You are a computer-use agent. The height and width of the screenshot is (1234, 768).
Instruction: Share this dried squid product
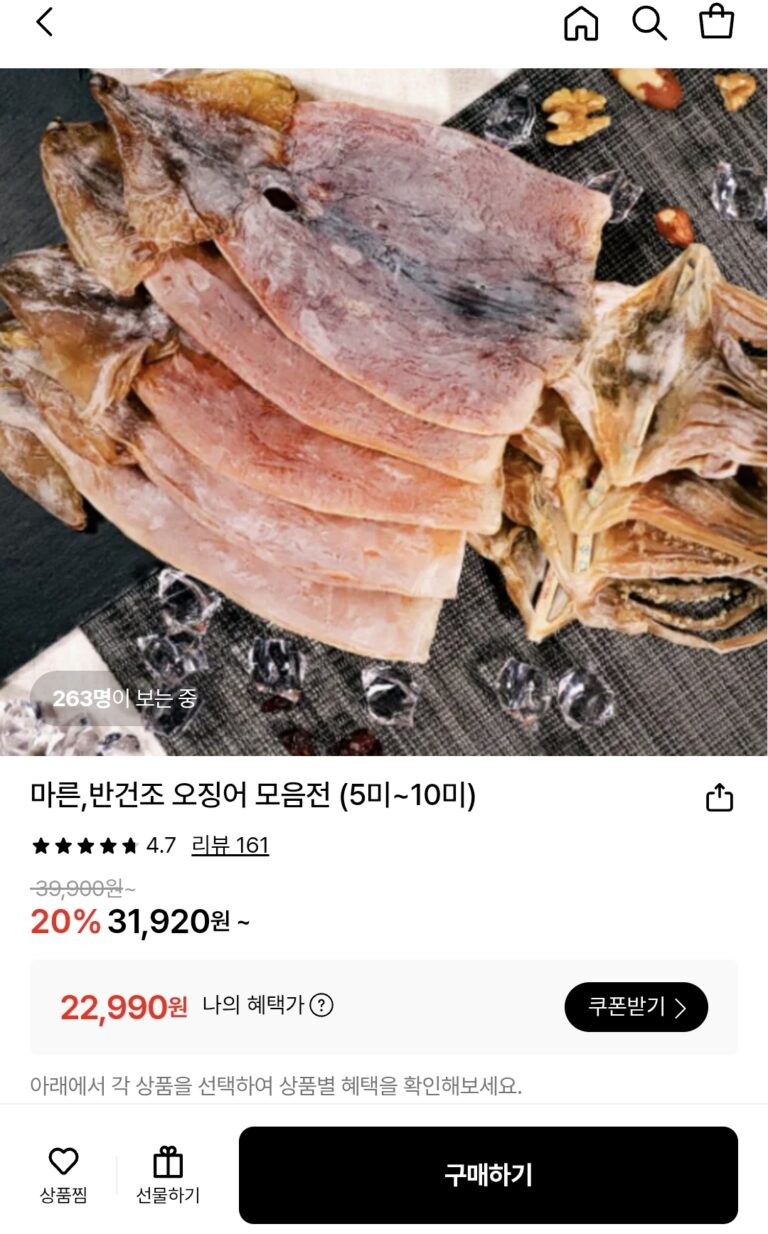(x=720, y=797)
